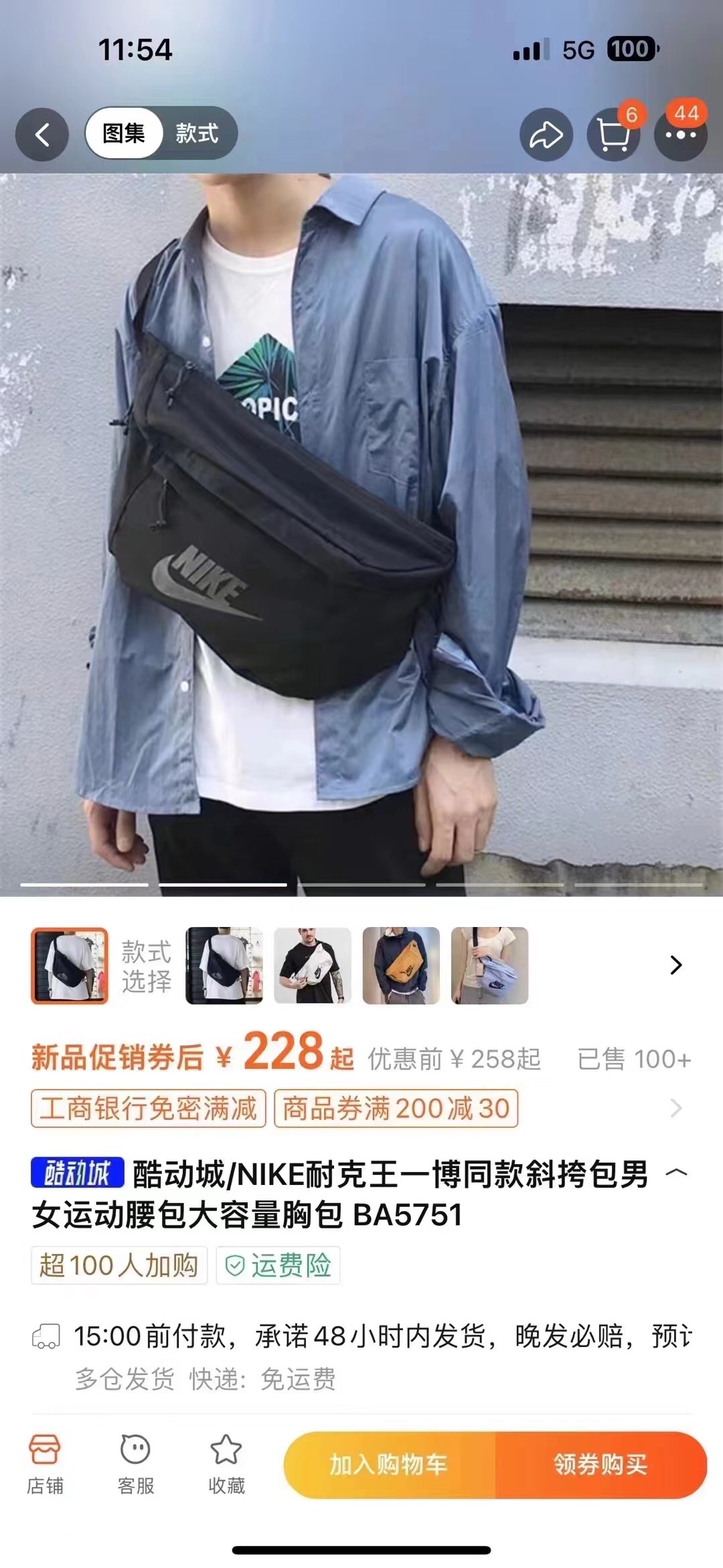
Task: Open the main product photo
Action: 361,534
